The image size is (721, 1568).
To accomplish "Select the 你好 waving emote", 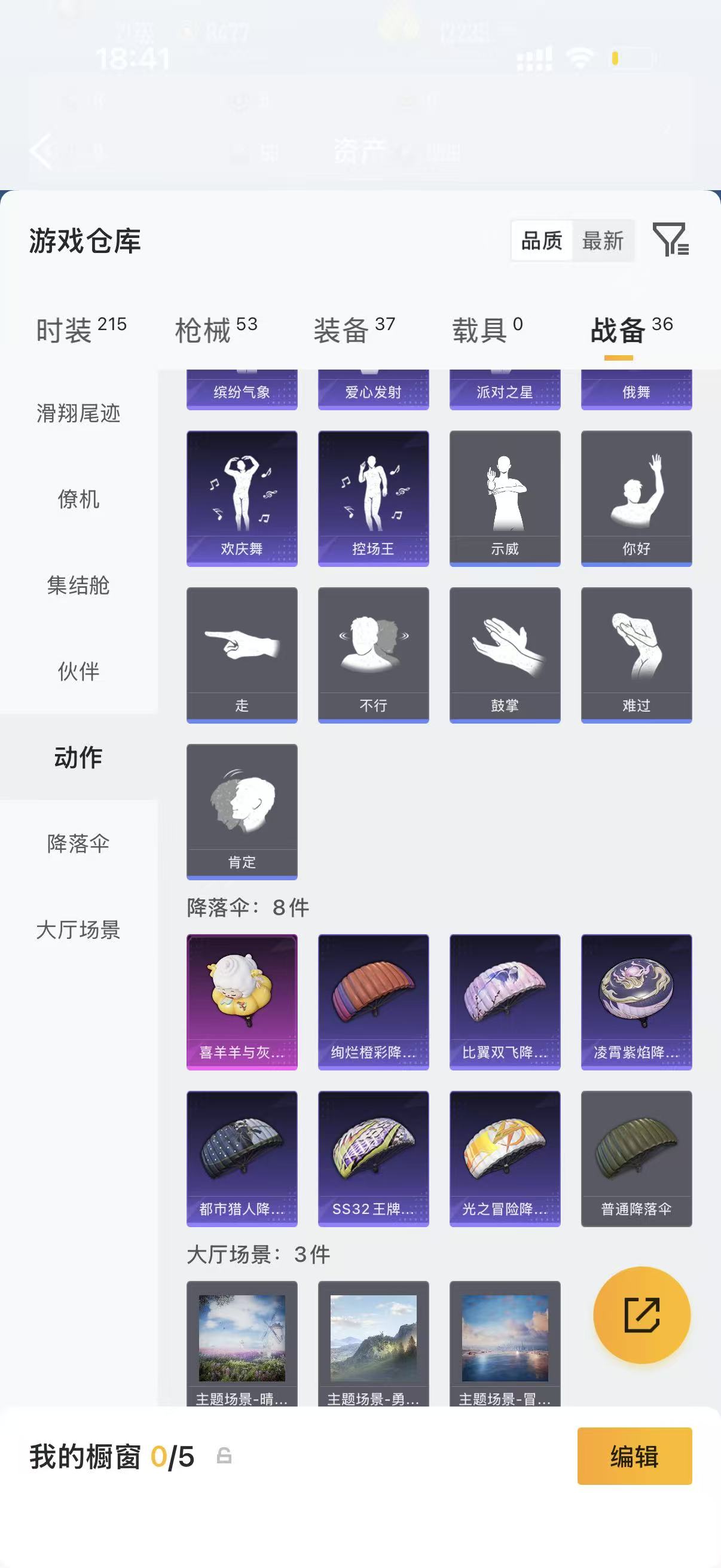I will (636, 496).
